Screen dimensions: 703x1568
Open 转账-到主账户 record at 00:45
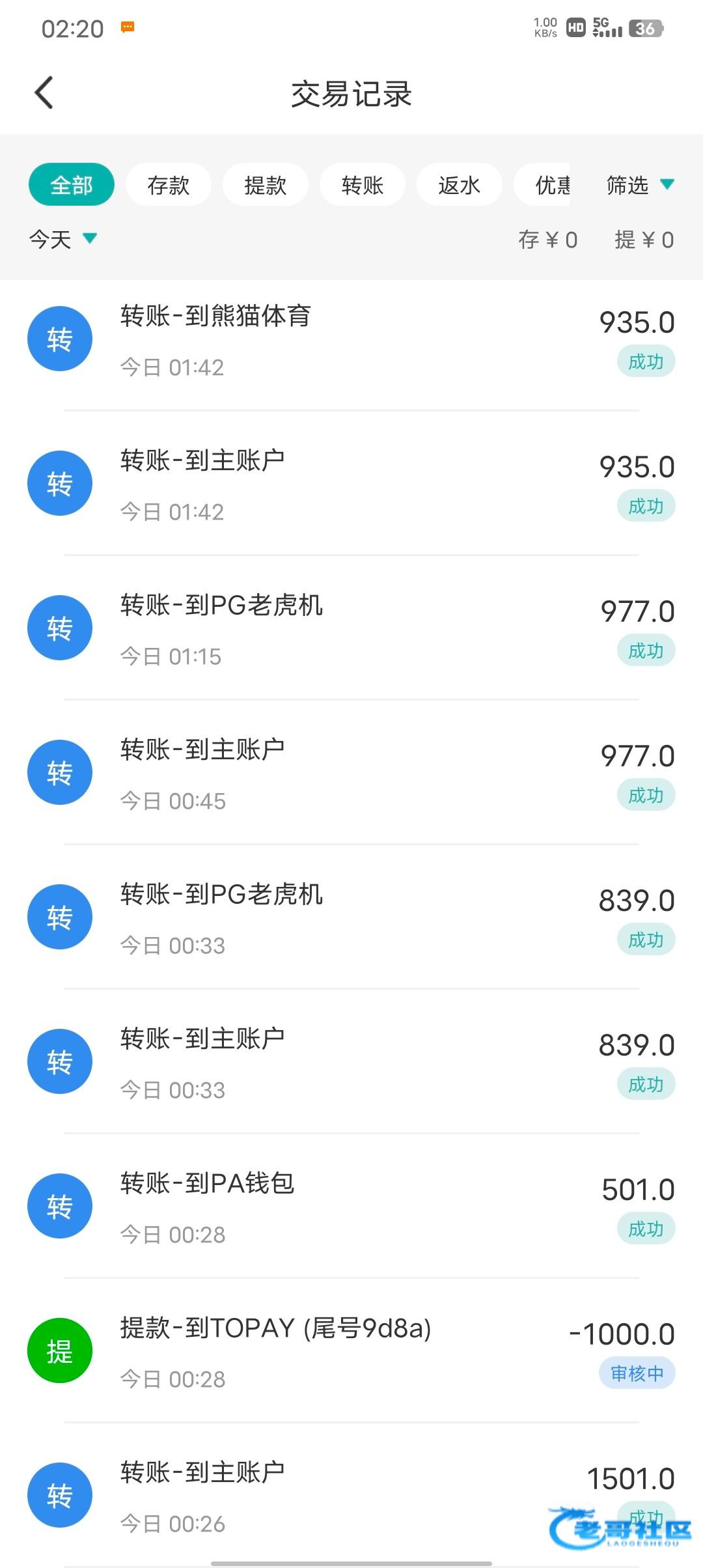pos(351,772)
